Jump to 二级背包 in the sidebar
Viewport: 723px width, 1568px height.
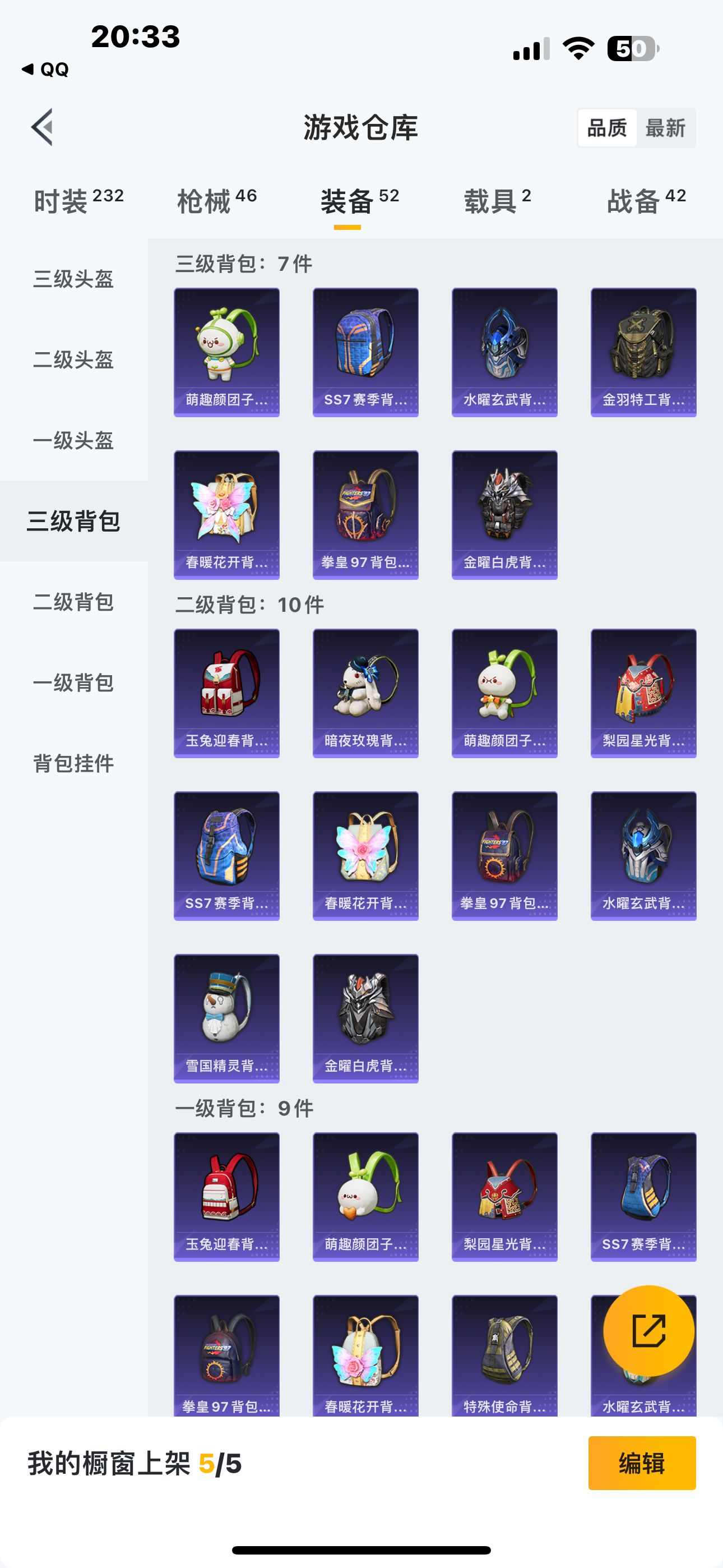pos(73,602)
